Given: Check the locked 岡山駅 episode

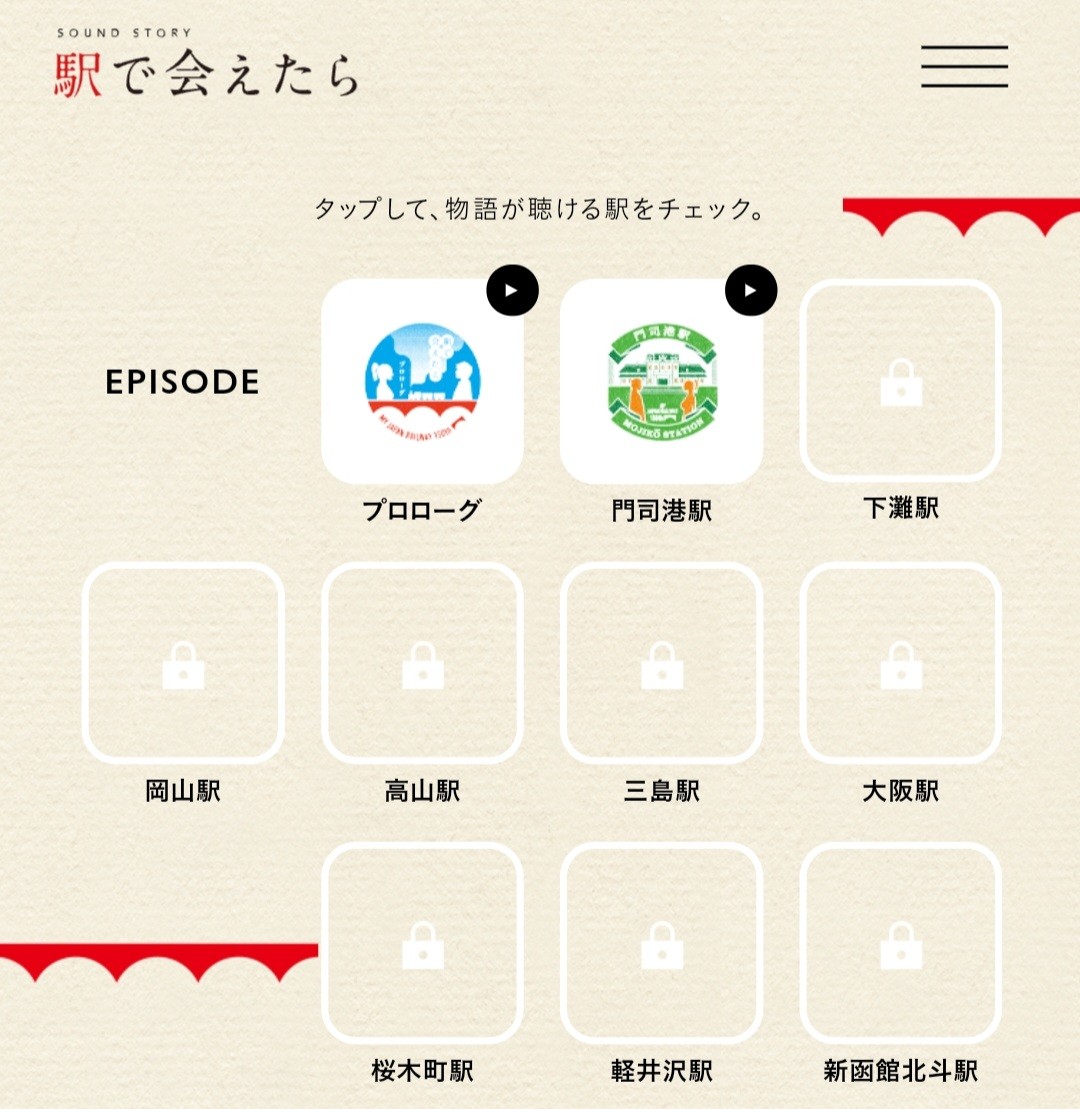Looking at the screenshot, I should point(183,663).
